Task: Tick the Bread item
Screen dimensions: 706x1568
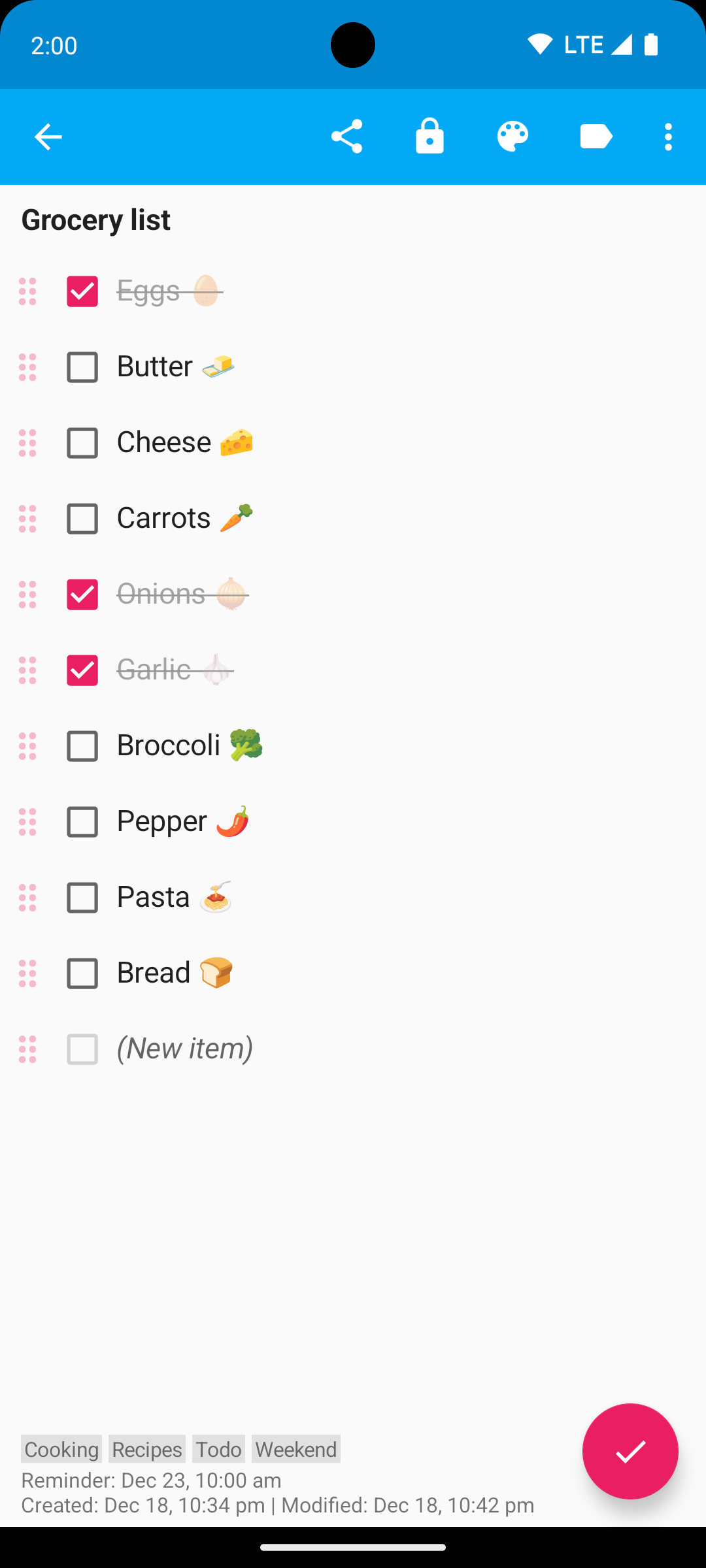Action: (x=82, y=973)
